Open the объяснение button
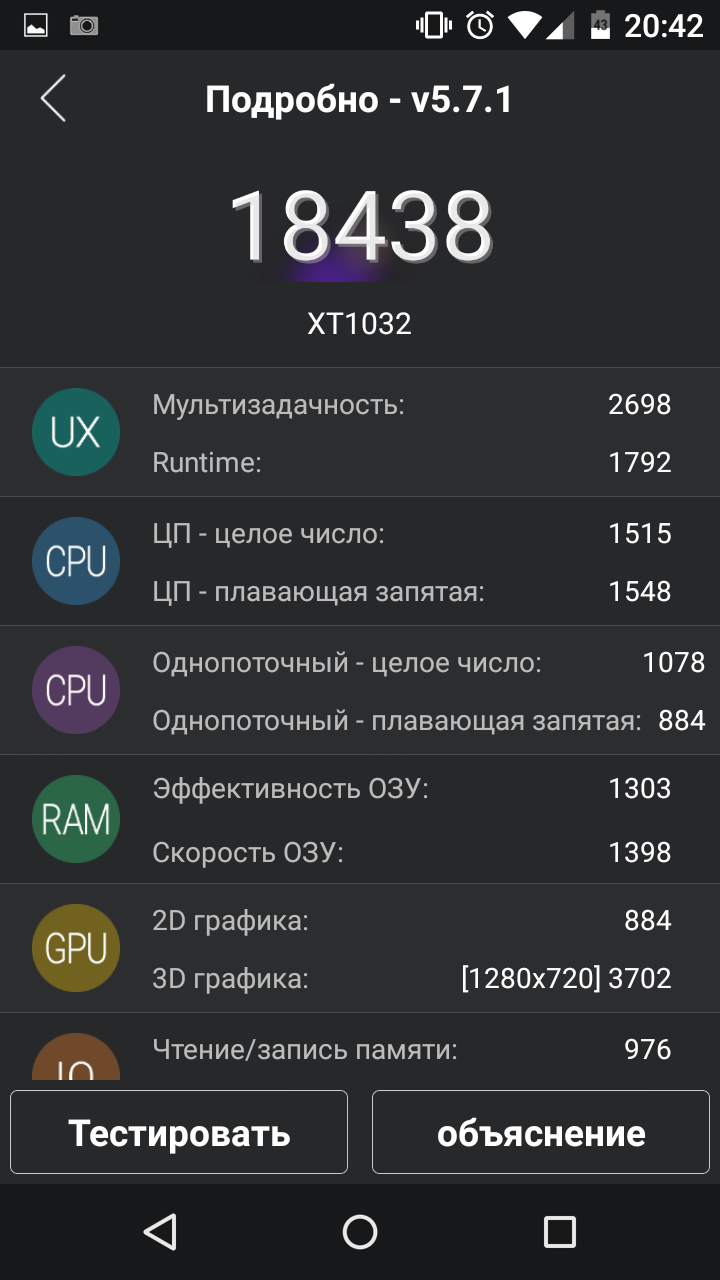The height and width of the screenshot is (1280, 720). pos(541,1132)
